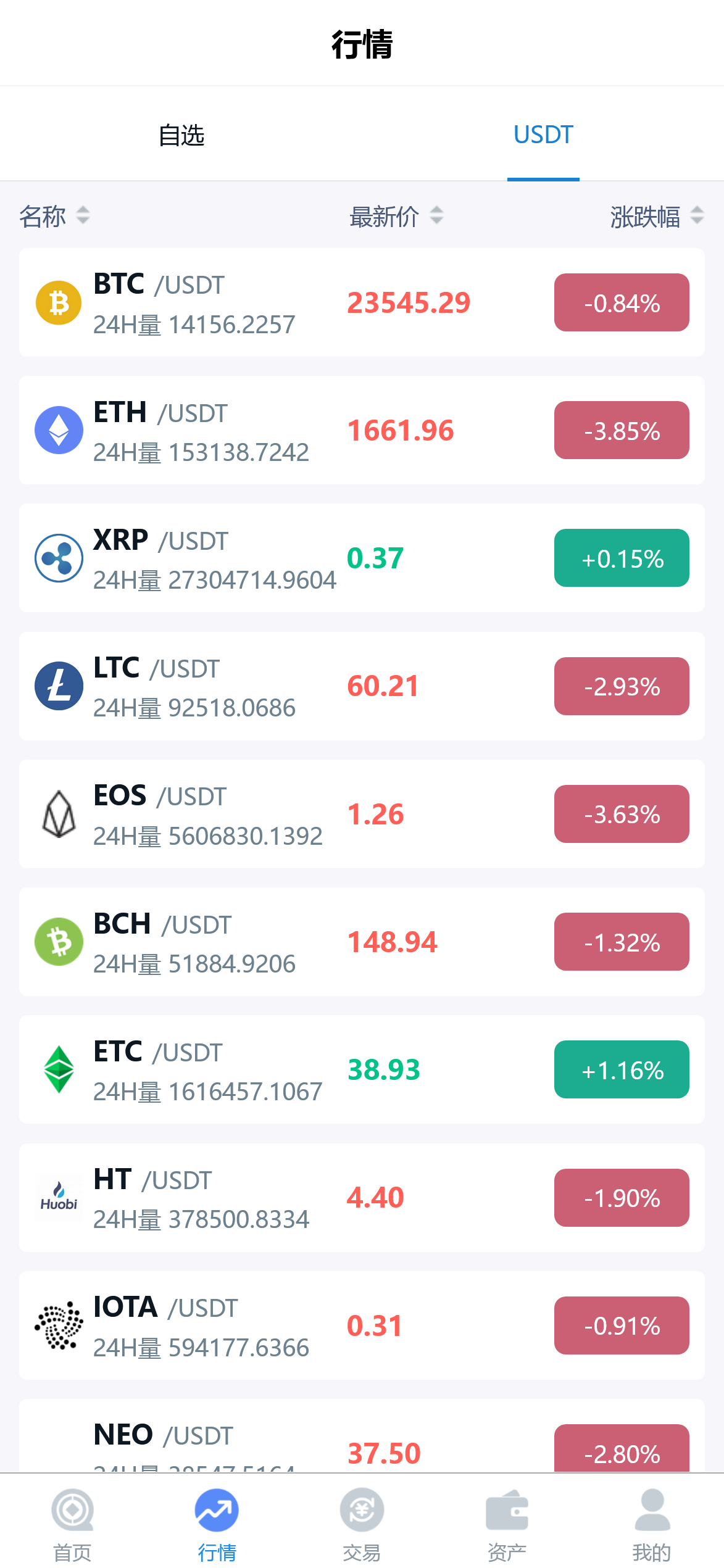
Task: View the ETC/USDT trading pair
Action: [362, 1069]
